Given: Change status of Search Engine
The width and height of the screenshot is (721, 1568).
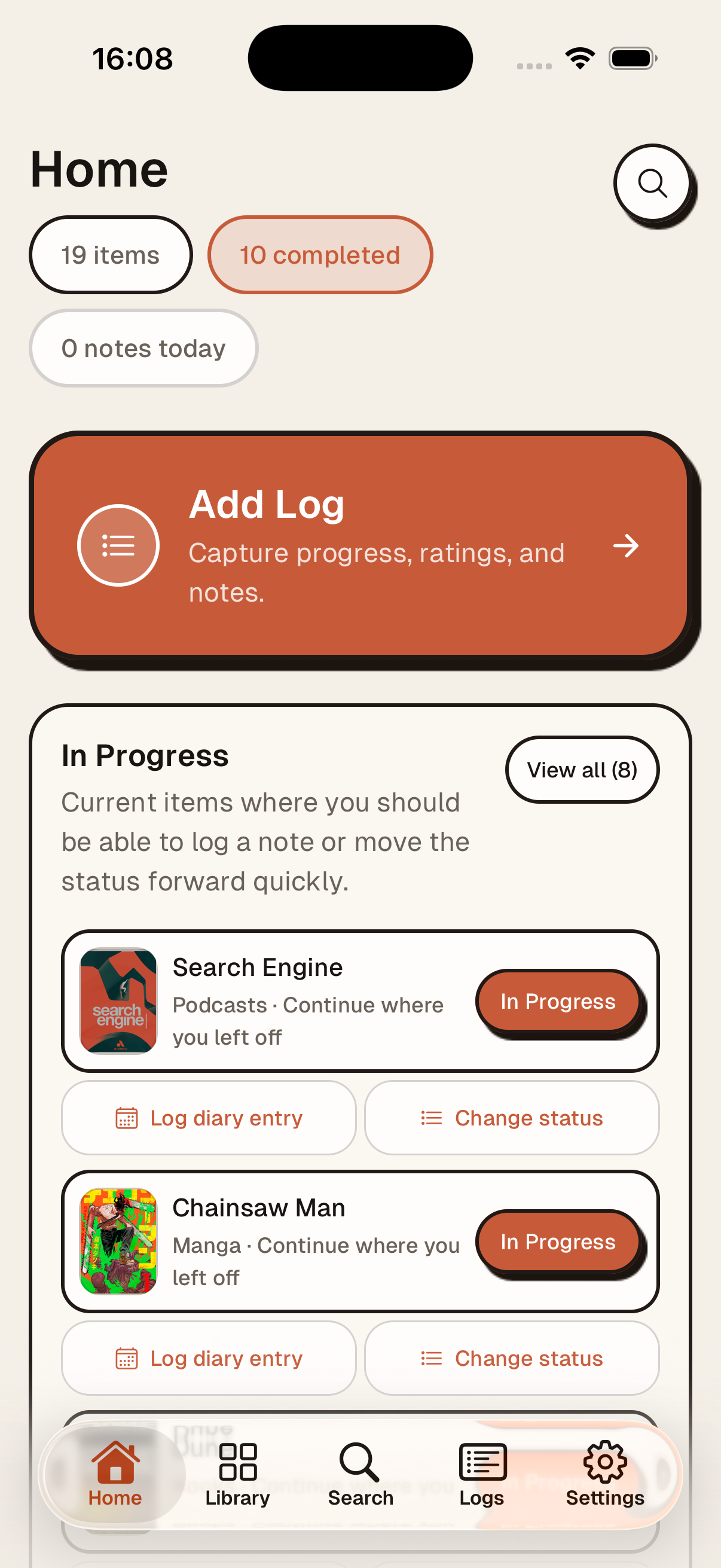Looking at the screenshot, I should tap(512, 1118).
